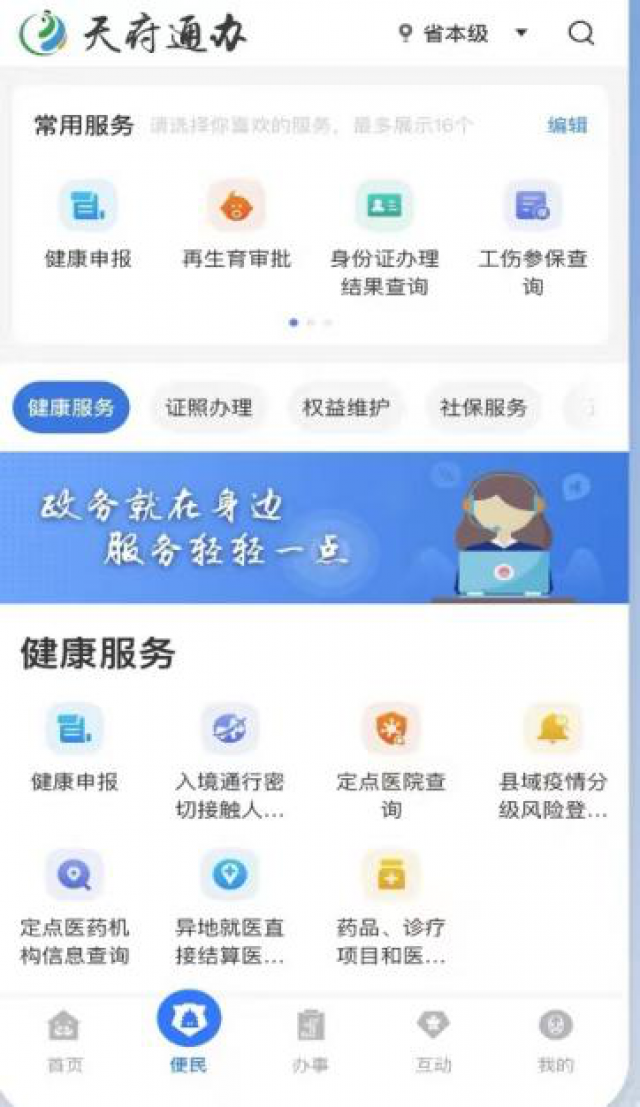Switch to the 权益维护 chip
This screenshot has width=640, height=1107.
346,407
